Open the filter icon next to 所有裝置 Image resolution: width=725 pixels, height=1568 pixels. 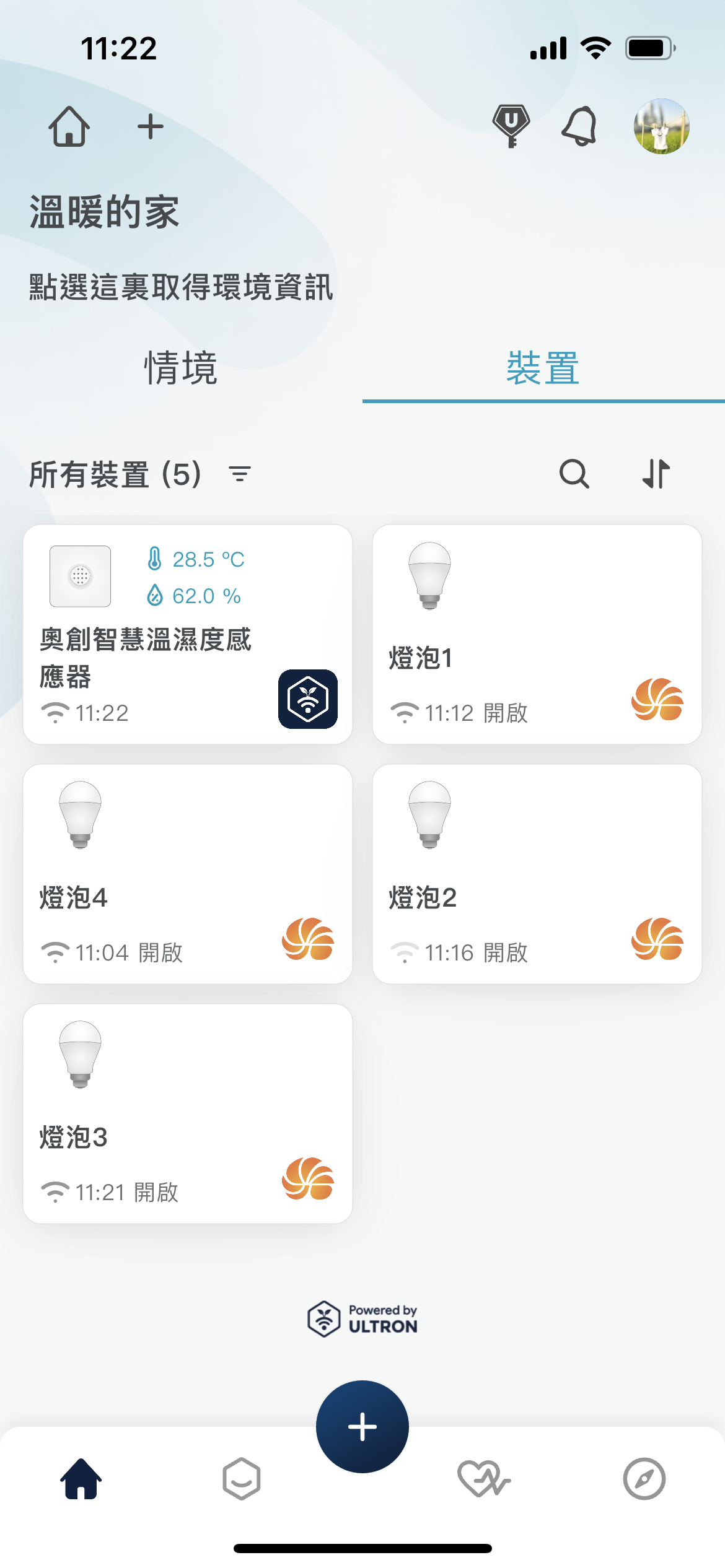[240, 474]
